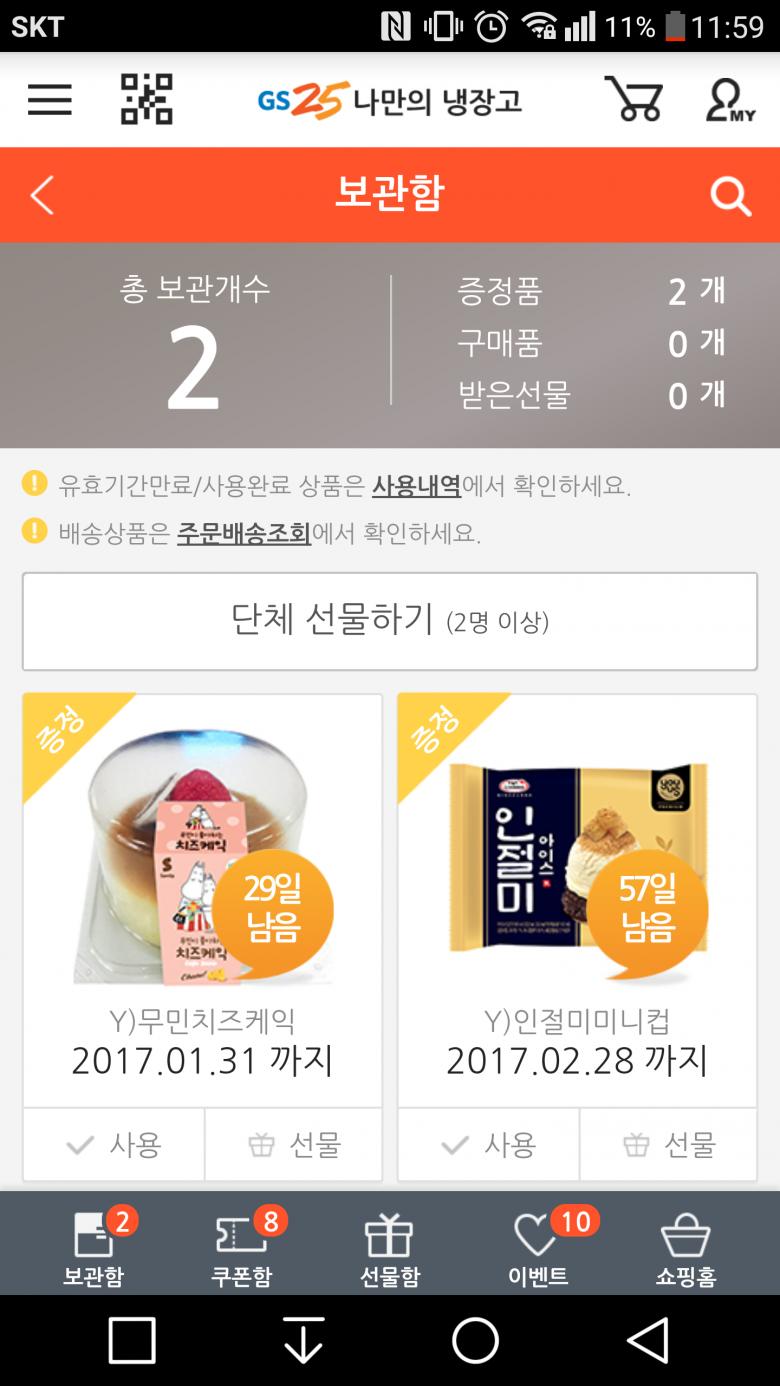780x1386 pixels.
Task: Switch to the 쿠폰함 tab
Action: [242, 1245]
